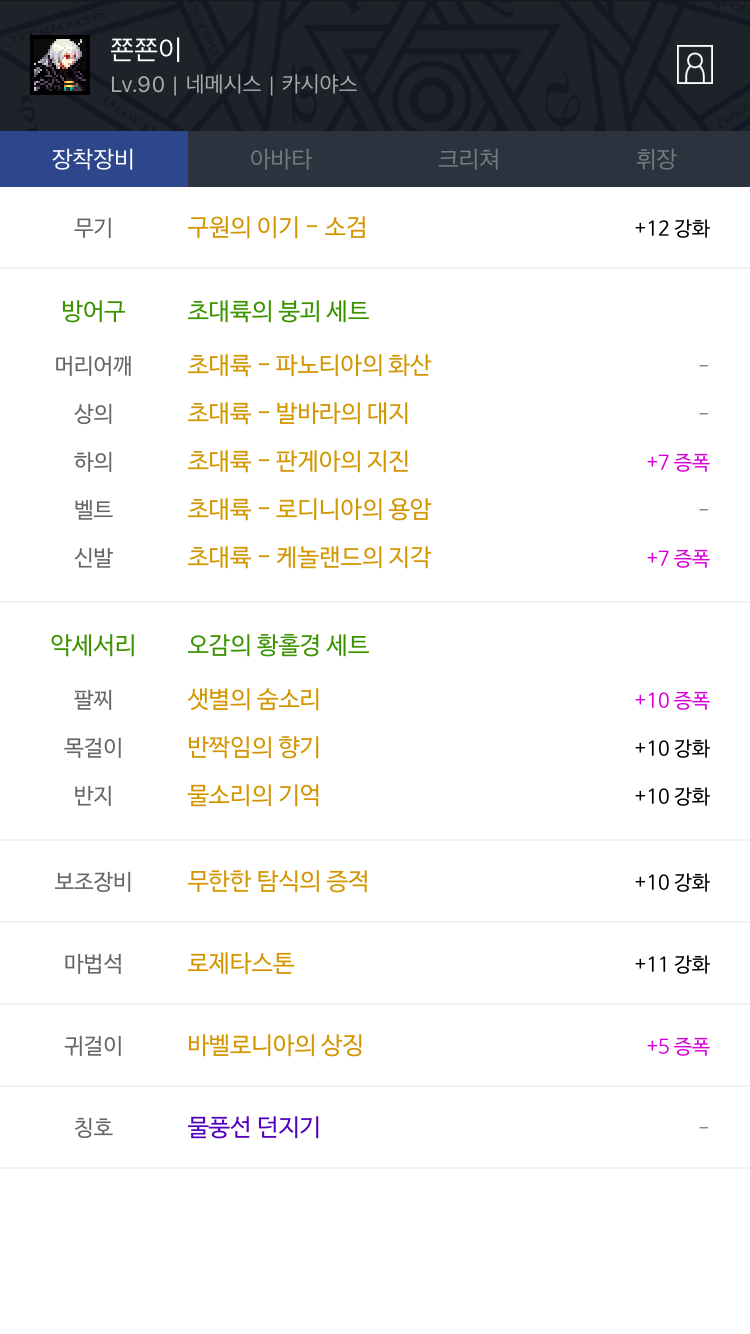Screen dimensions: 750x1334
Task: Open weapon 구원의 이기 - 소검
Action: tap(277, 227)
